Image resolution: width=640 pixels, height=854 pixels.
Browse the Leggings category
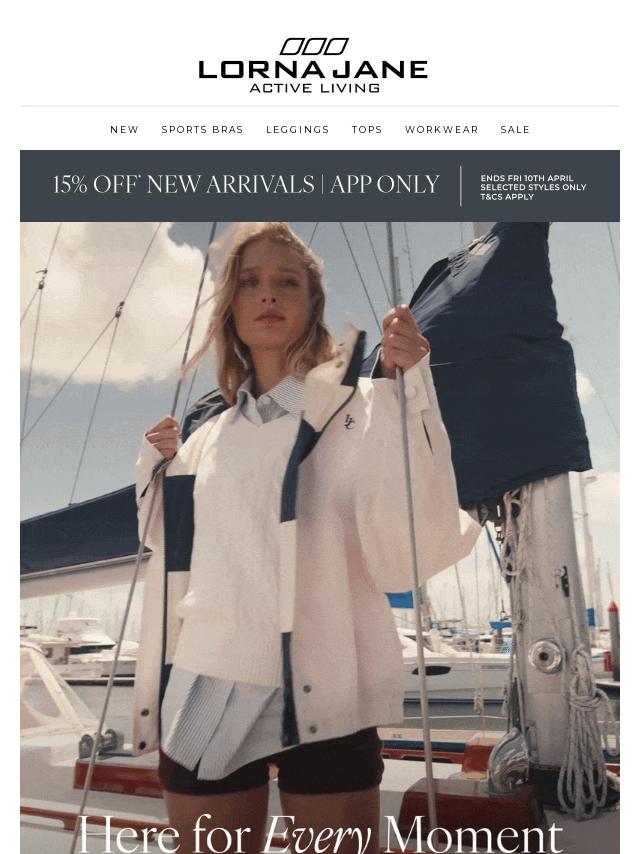[297, 130]
